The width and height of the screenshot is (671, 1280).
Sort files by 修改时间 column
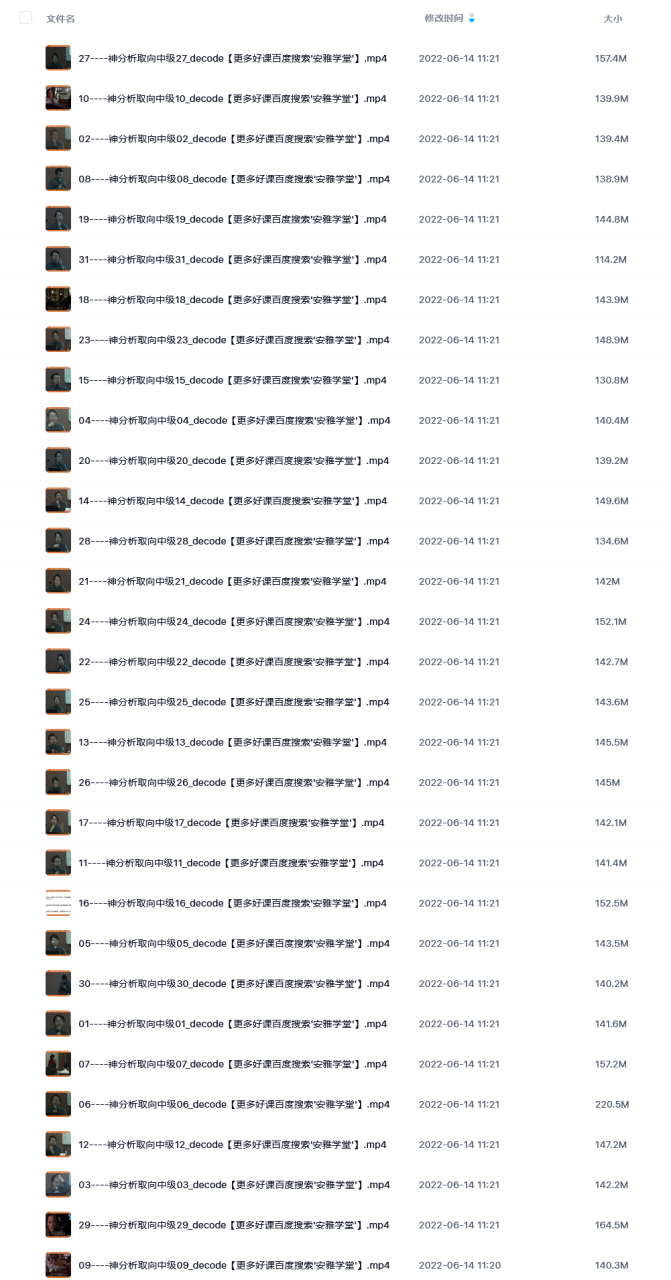point(444,18)
